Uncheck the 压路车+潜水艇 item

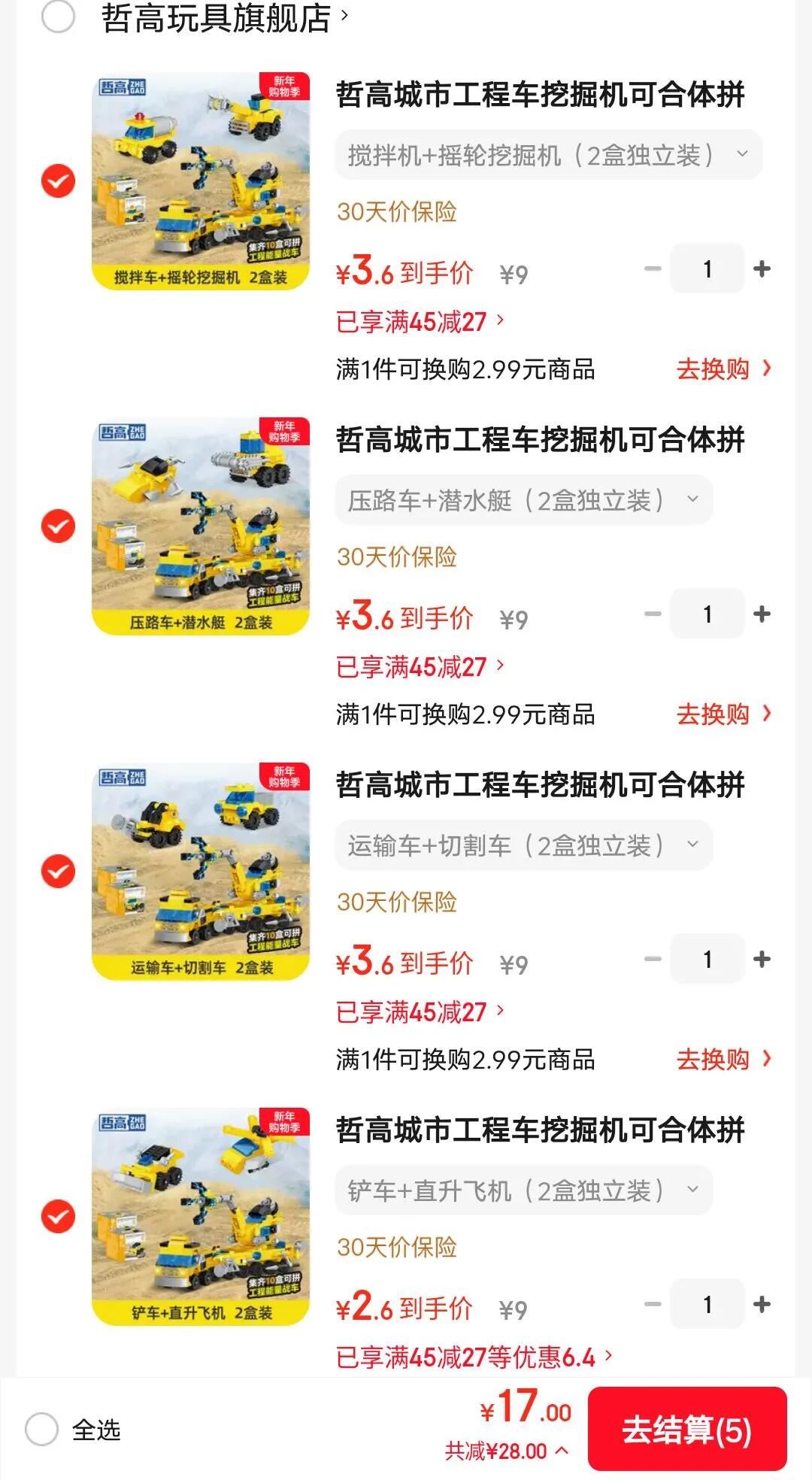click(58, 526)
